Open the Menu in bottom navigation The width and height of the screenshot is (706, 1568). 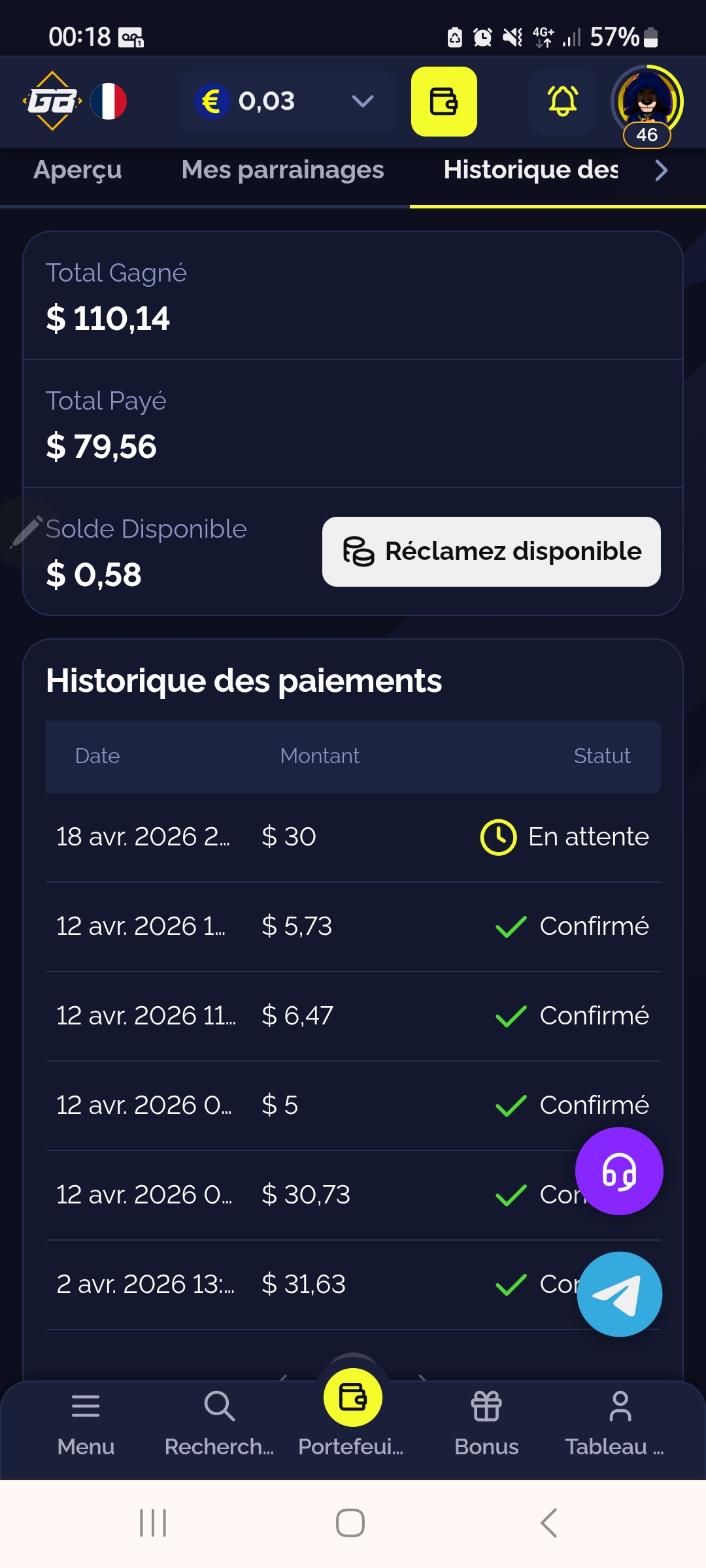[x=86, y=1422]
